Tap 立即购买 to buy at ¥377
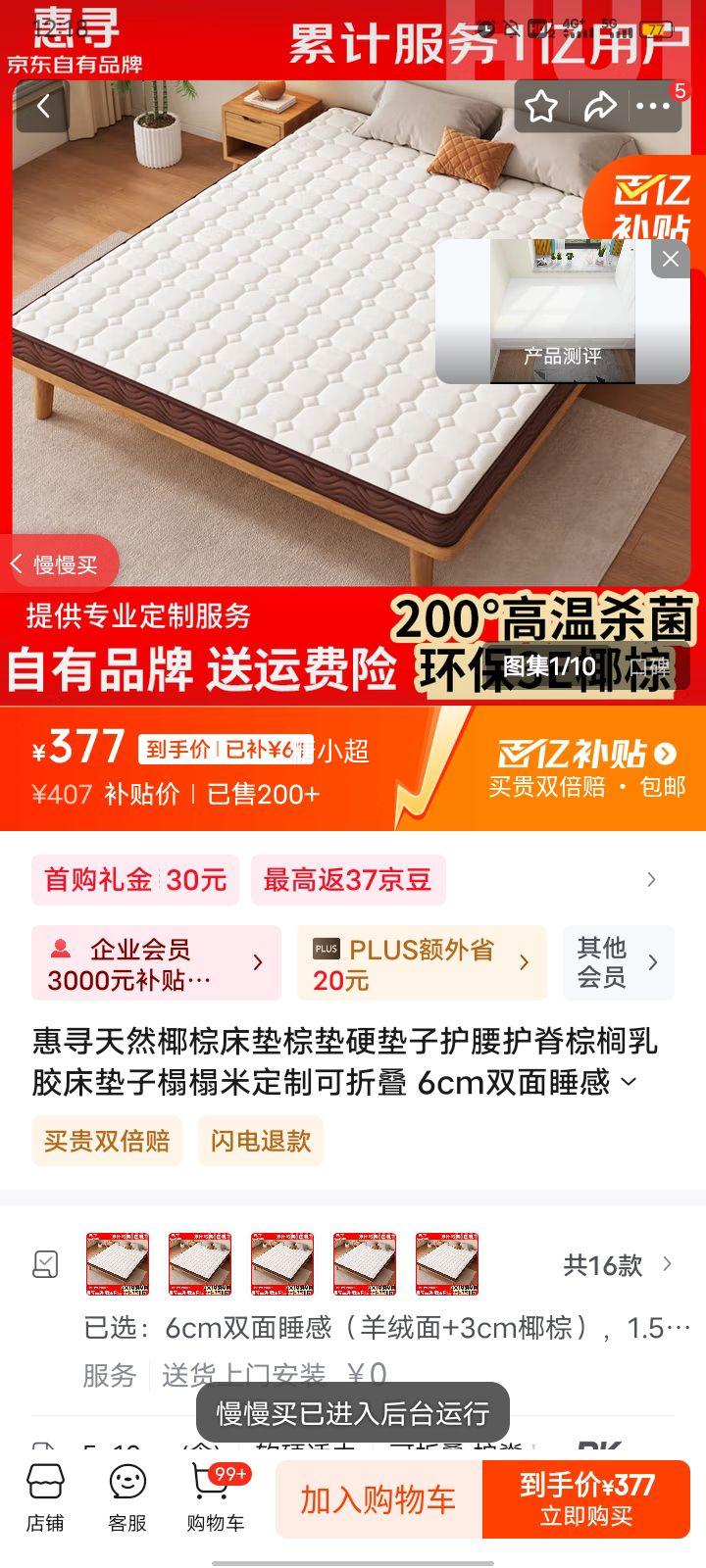Screen dimensions: 706x1568 [590, 1499]
